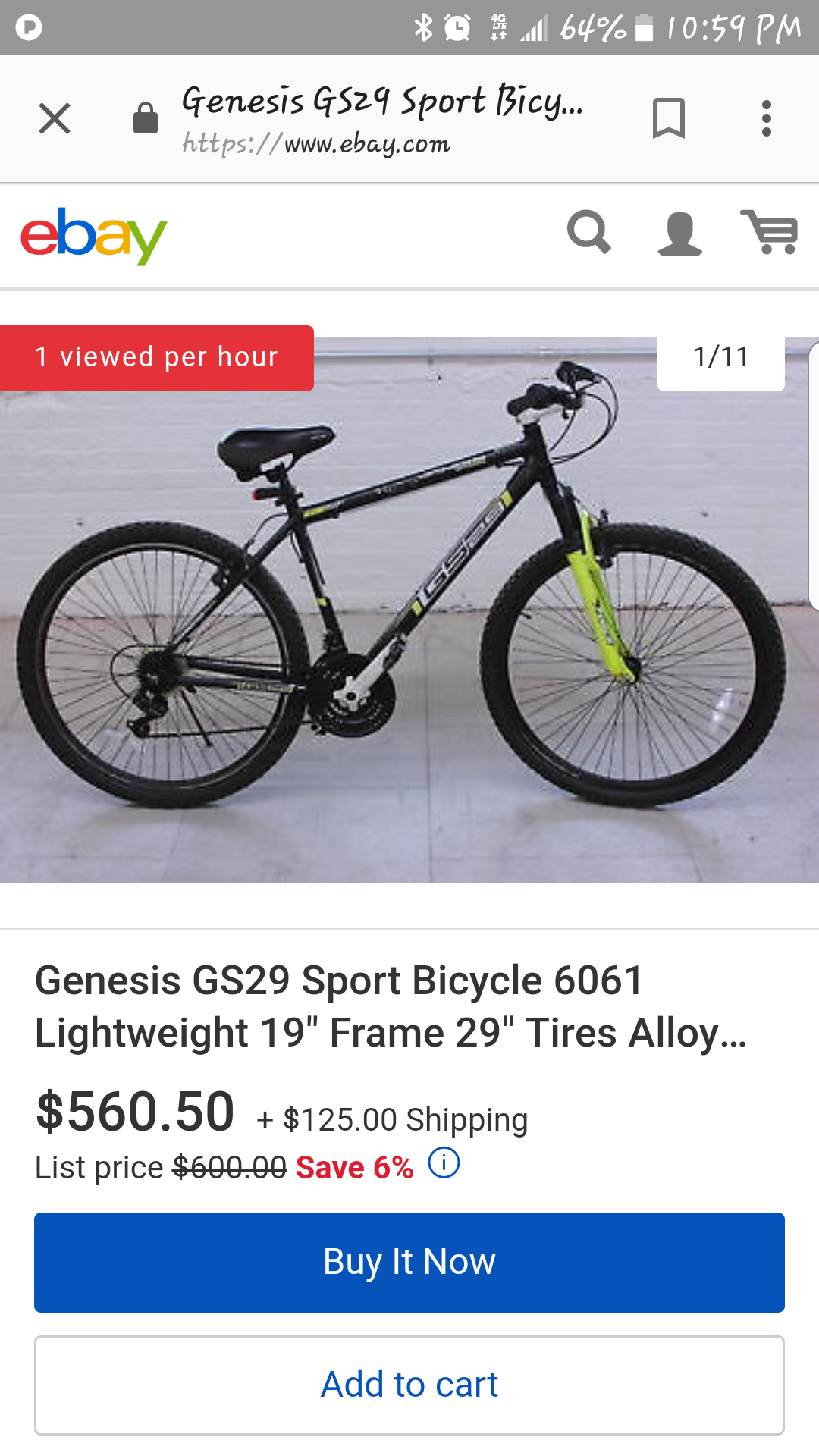The width and height of the screenshot is (819, 1456).
Task: Go to eBay home via logo
Action: [93, 236]
